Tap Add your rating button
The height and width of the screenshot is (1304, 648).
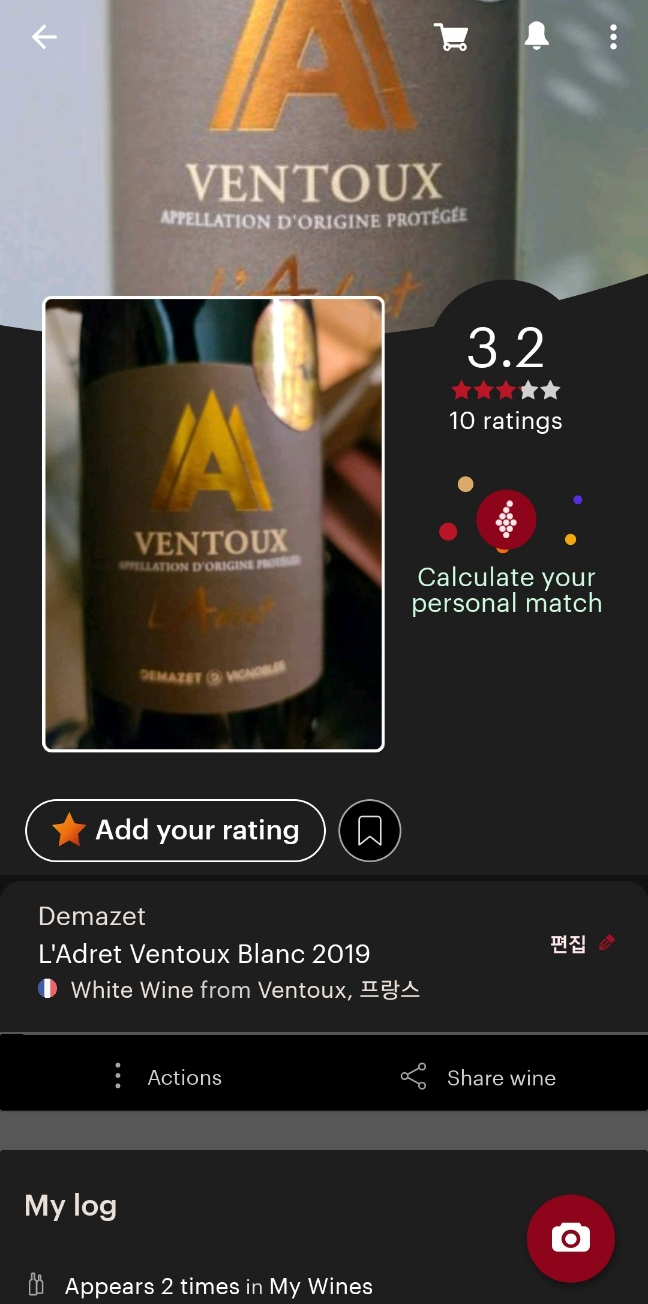175,830
